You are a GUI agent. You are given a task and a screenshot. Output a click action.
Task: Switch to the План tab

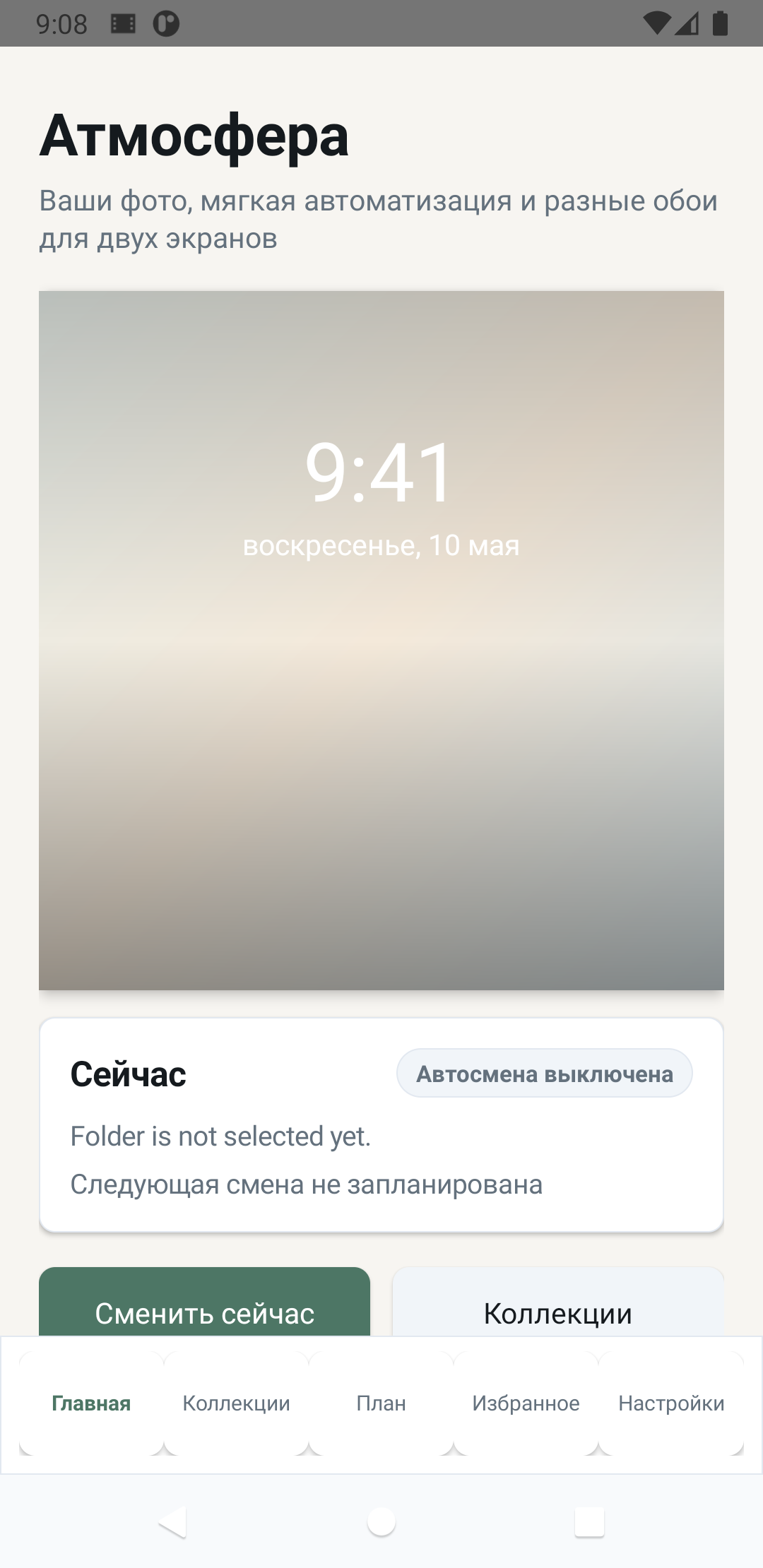pos(381,1403)
